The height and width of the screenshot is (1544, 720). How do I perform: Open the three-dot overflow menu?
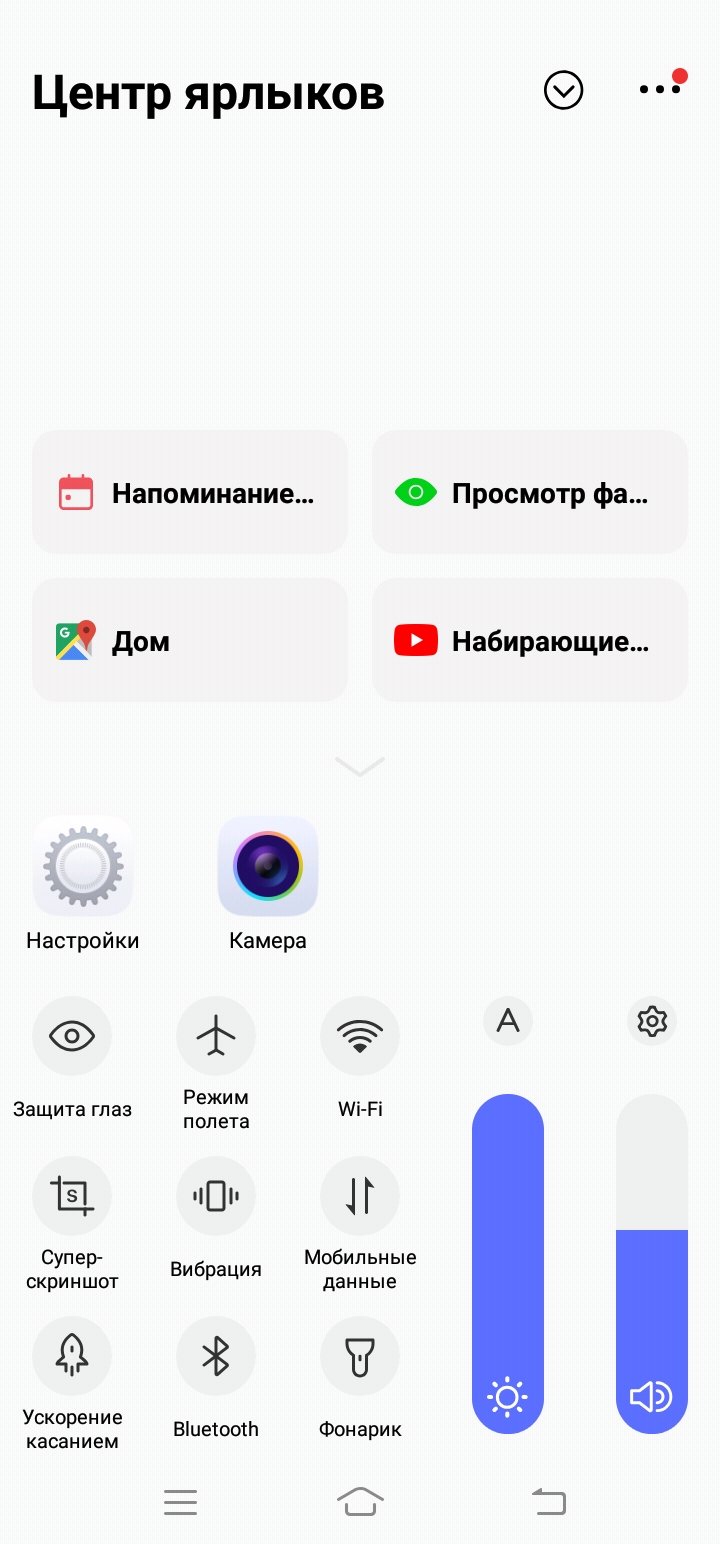pyautogui.click(x=659, y=89)
